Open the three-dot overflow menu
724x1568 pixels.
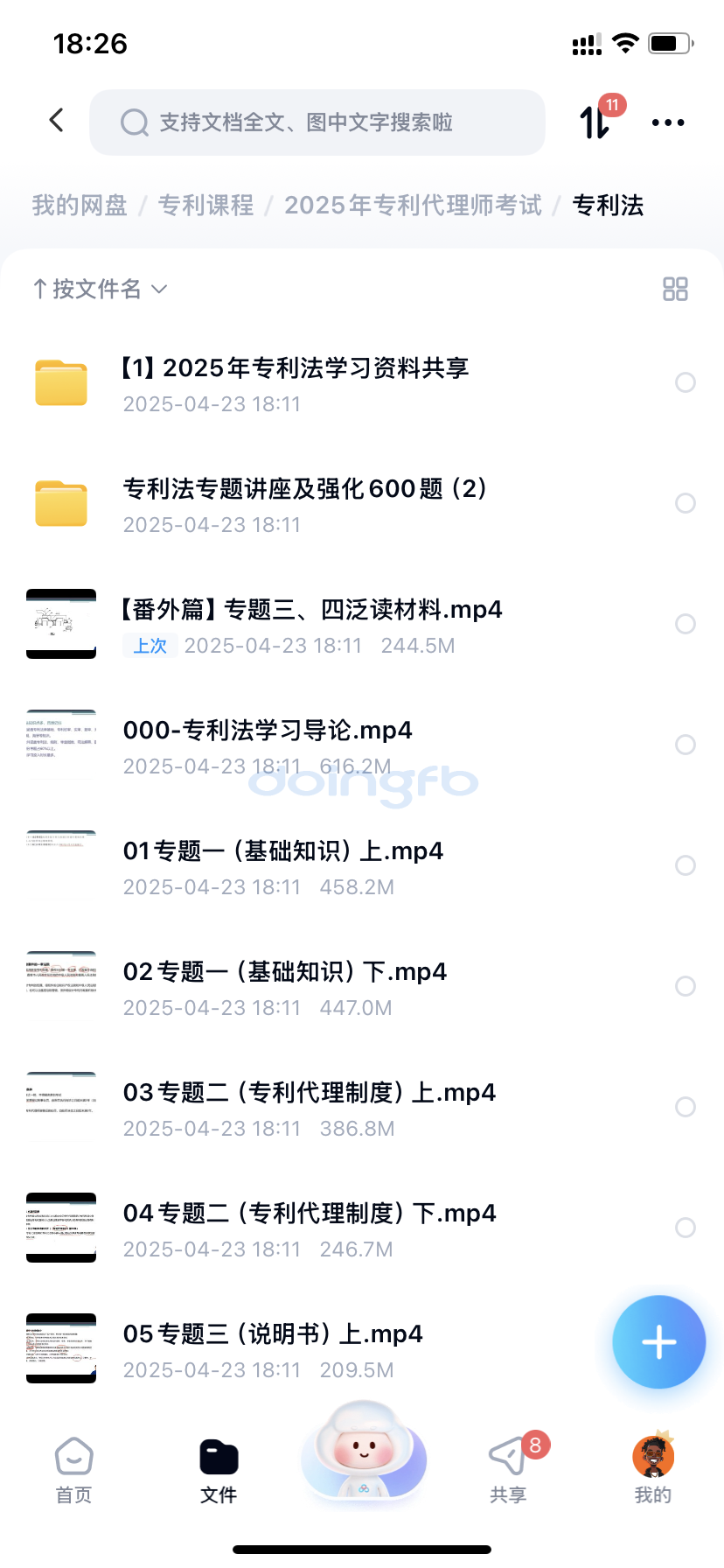click(x=668, y=122)
